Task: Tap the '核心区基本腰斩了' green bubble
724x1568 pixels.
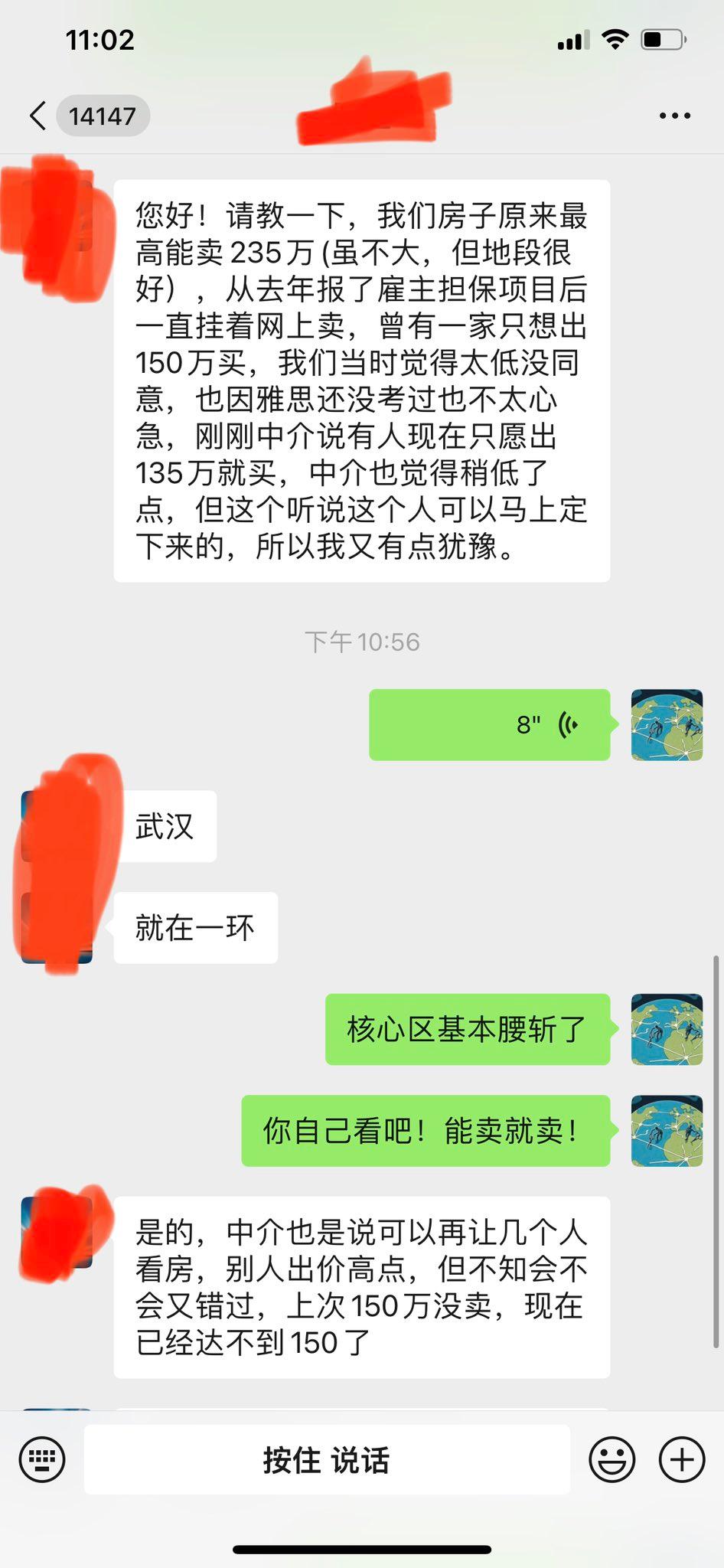Action: click(468, 1030)
